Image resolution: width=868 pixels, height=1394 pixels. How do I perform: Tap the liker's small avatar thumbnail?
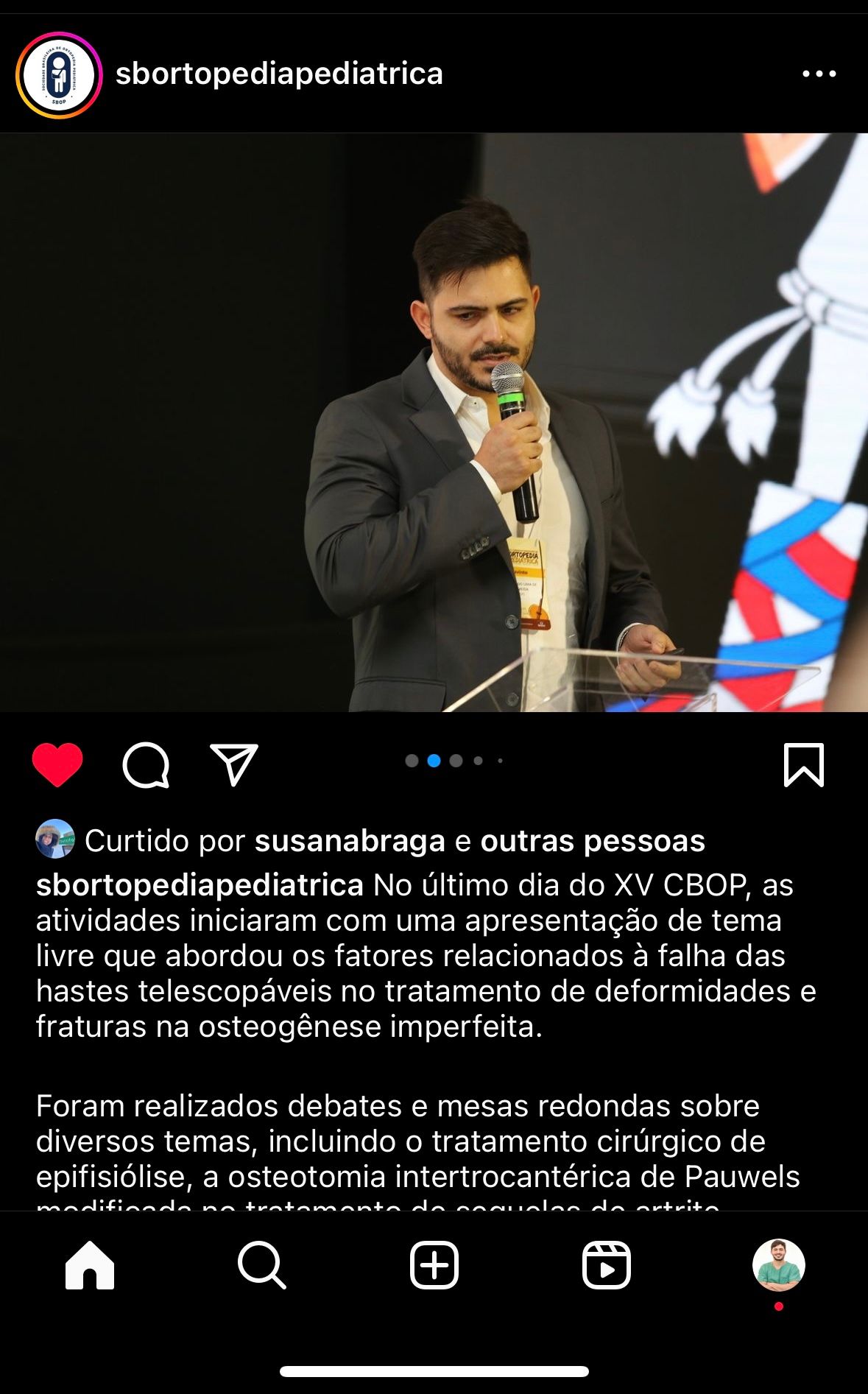54,839
